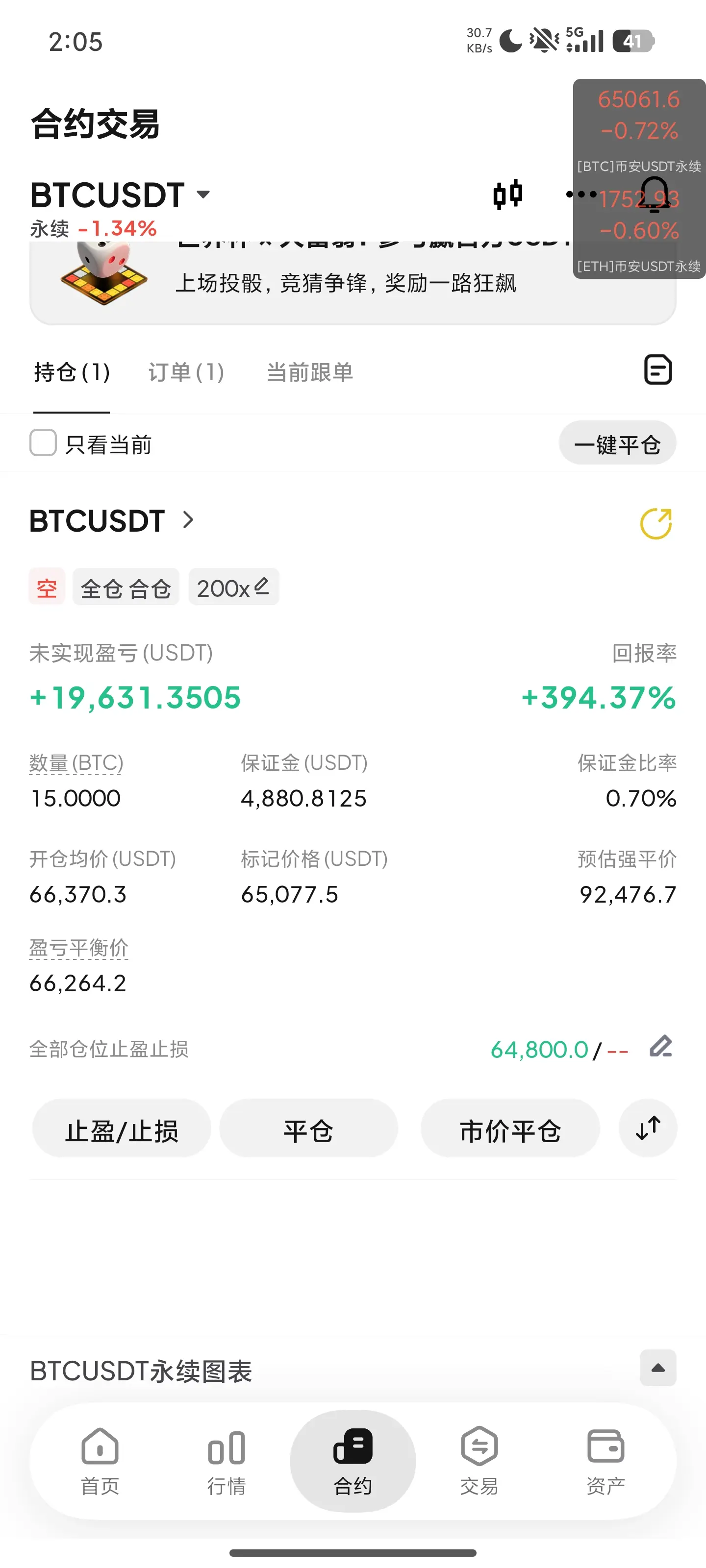Viewport: 706px width, 1568px height.
Task: Edit the 全部仓位止盈止损 price
Action: click(x=660, y=1047)
